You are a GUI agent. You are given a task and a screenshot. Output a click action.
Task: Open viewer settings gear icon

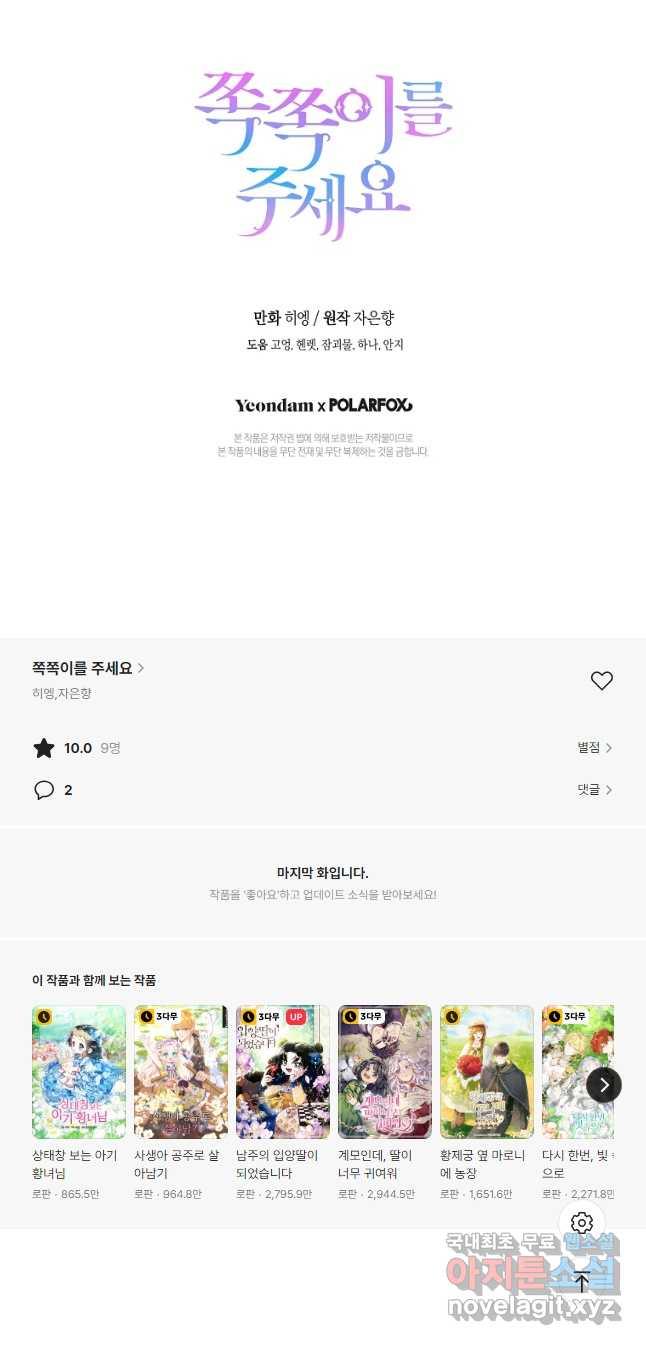point(582,1223)
